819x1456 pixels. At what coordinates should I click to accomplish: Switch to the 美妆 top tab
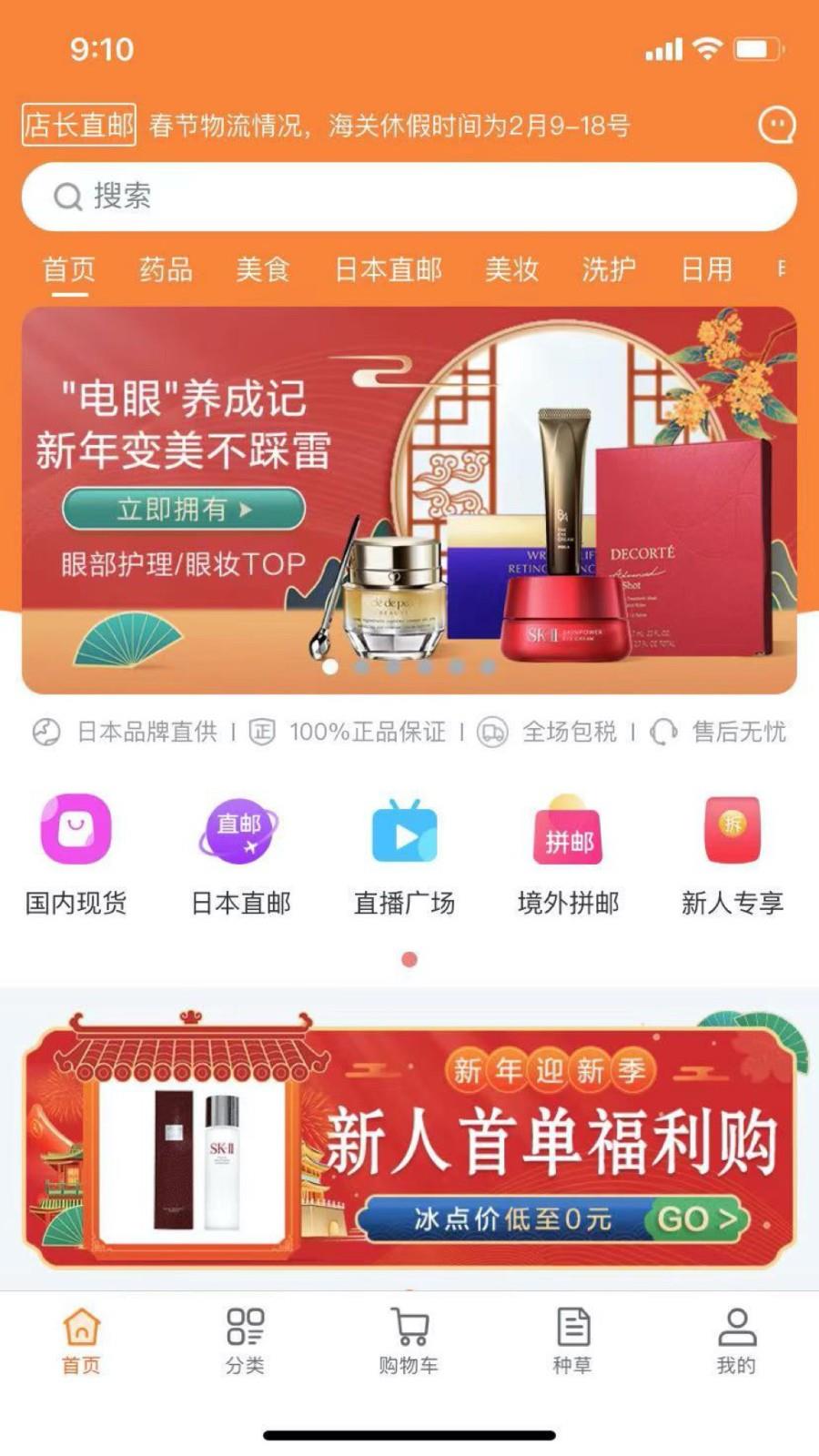point(511,269)
